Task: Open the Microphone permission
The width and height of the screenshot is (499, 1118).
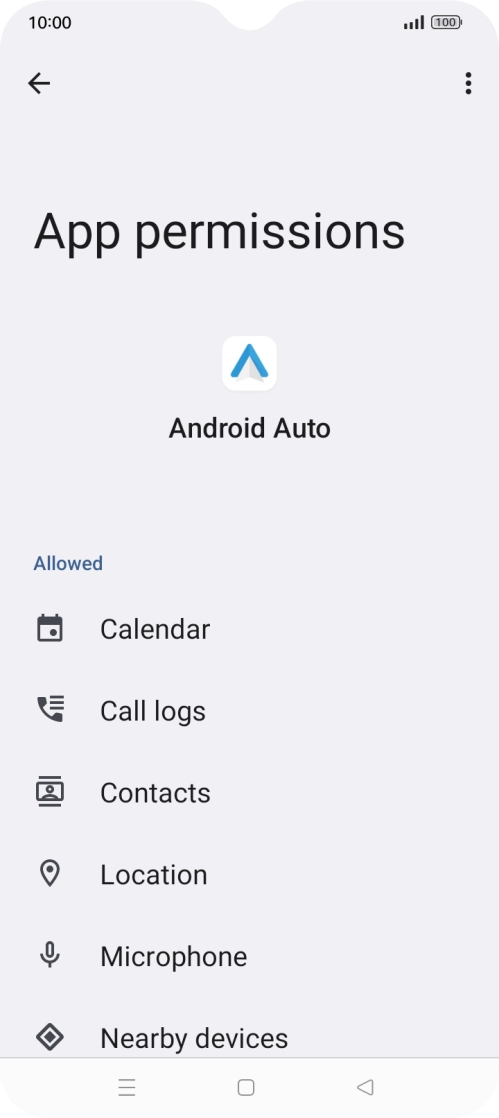Action: 250,957
